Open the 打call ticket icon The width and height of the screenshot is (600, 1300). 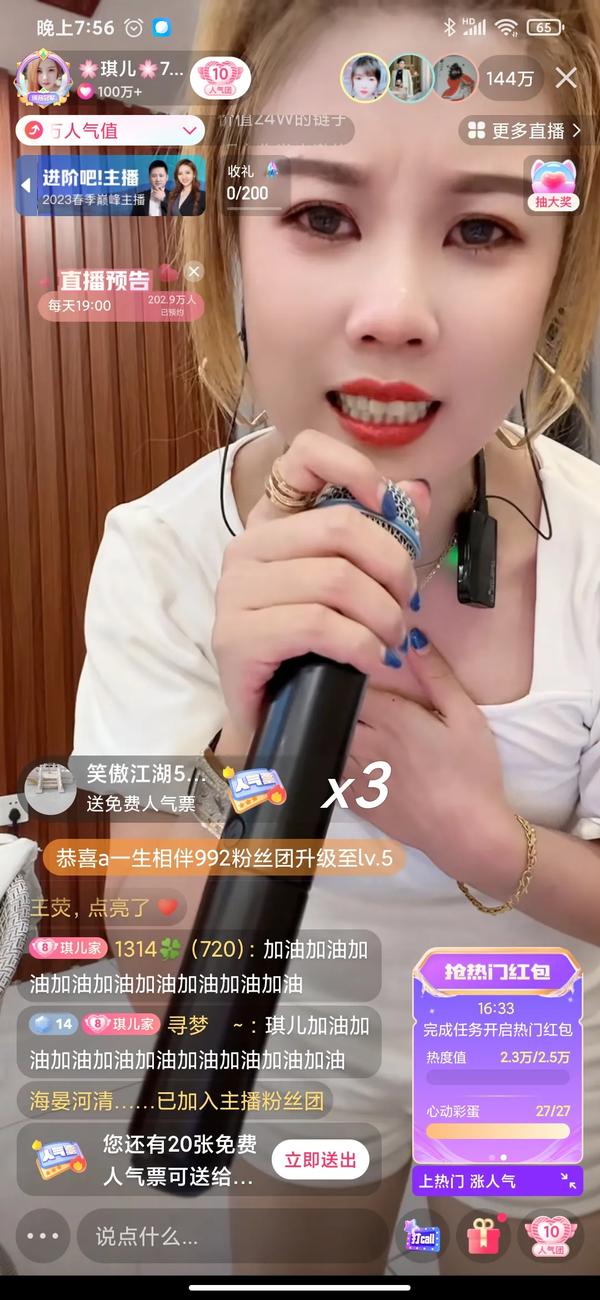[x=422, y=1237]
